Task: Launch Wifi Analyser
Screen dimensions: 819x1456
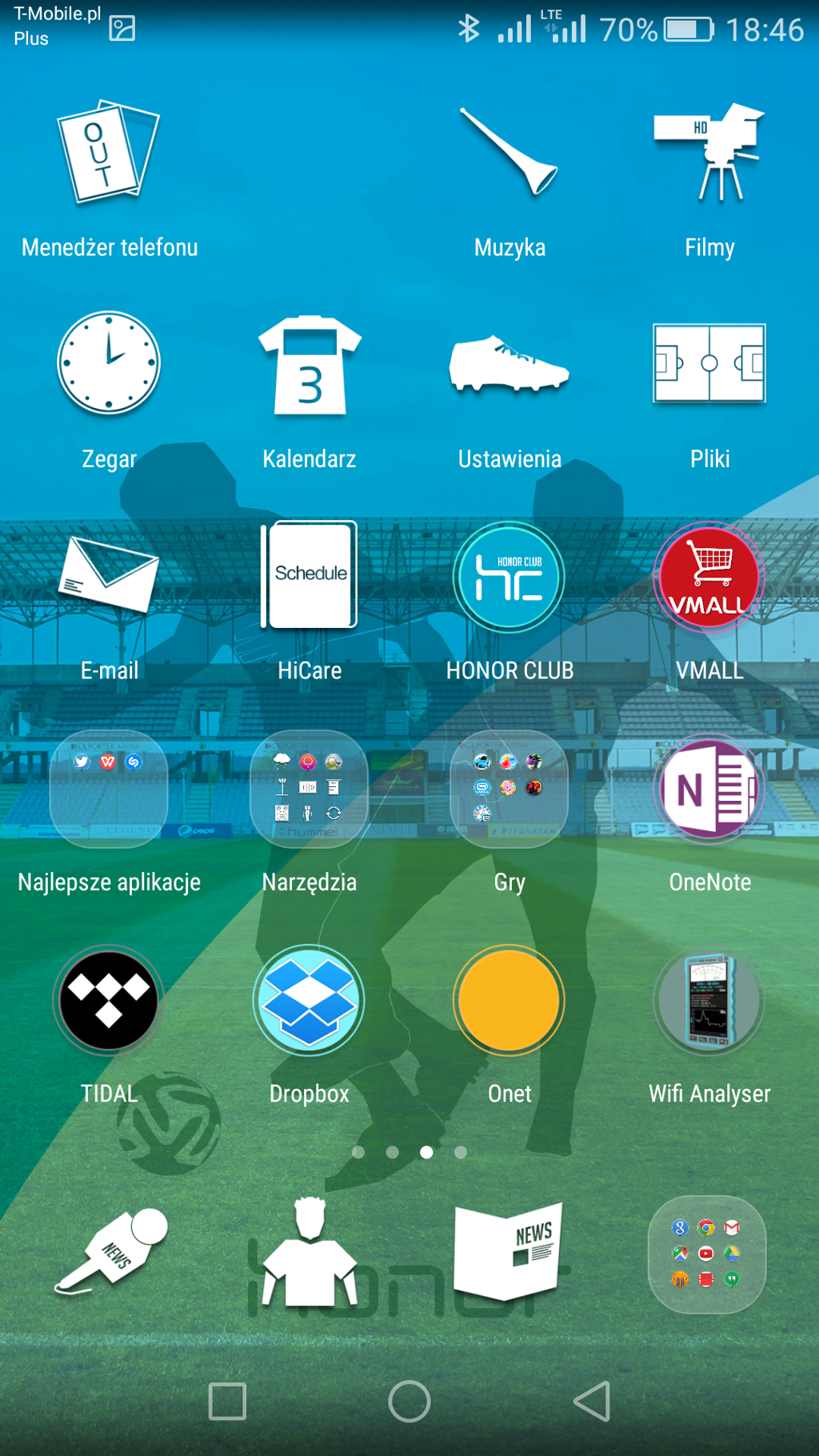Action: click(709, 1001)
